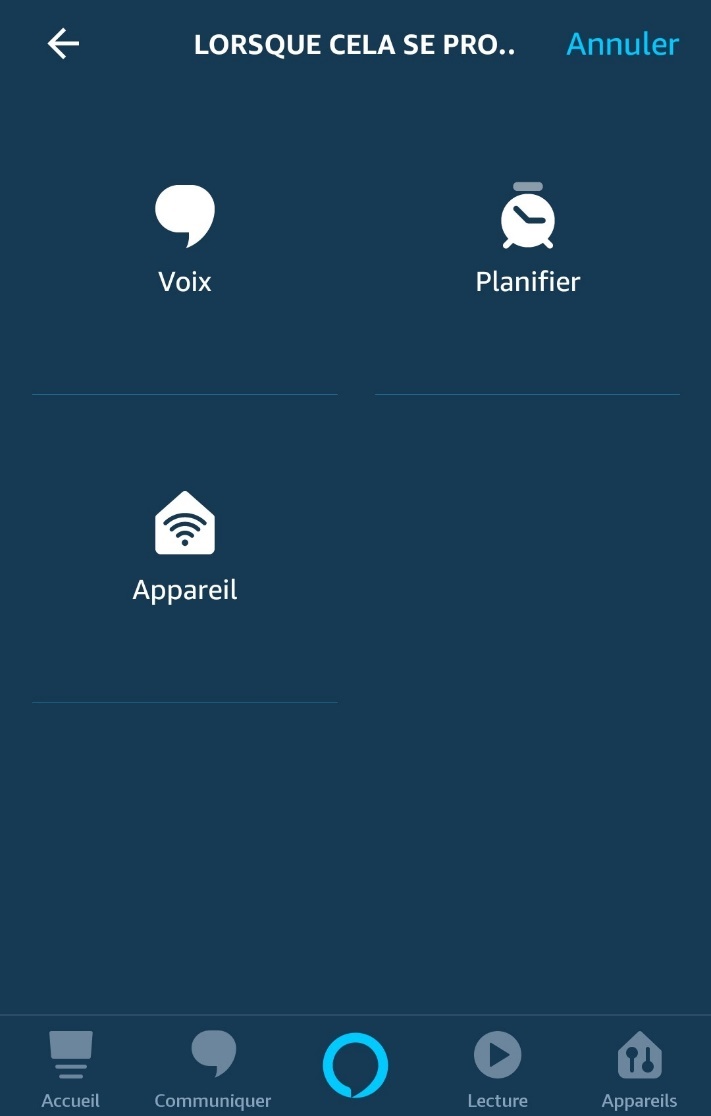Switch to the Lecture tab
This screenshot has height=1116, width=711.
[497, 1068]
